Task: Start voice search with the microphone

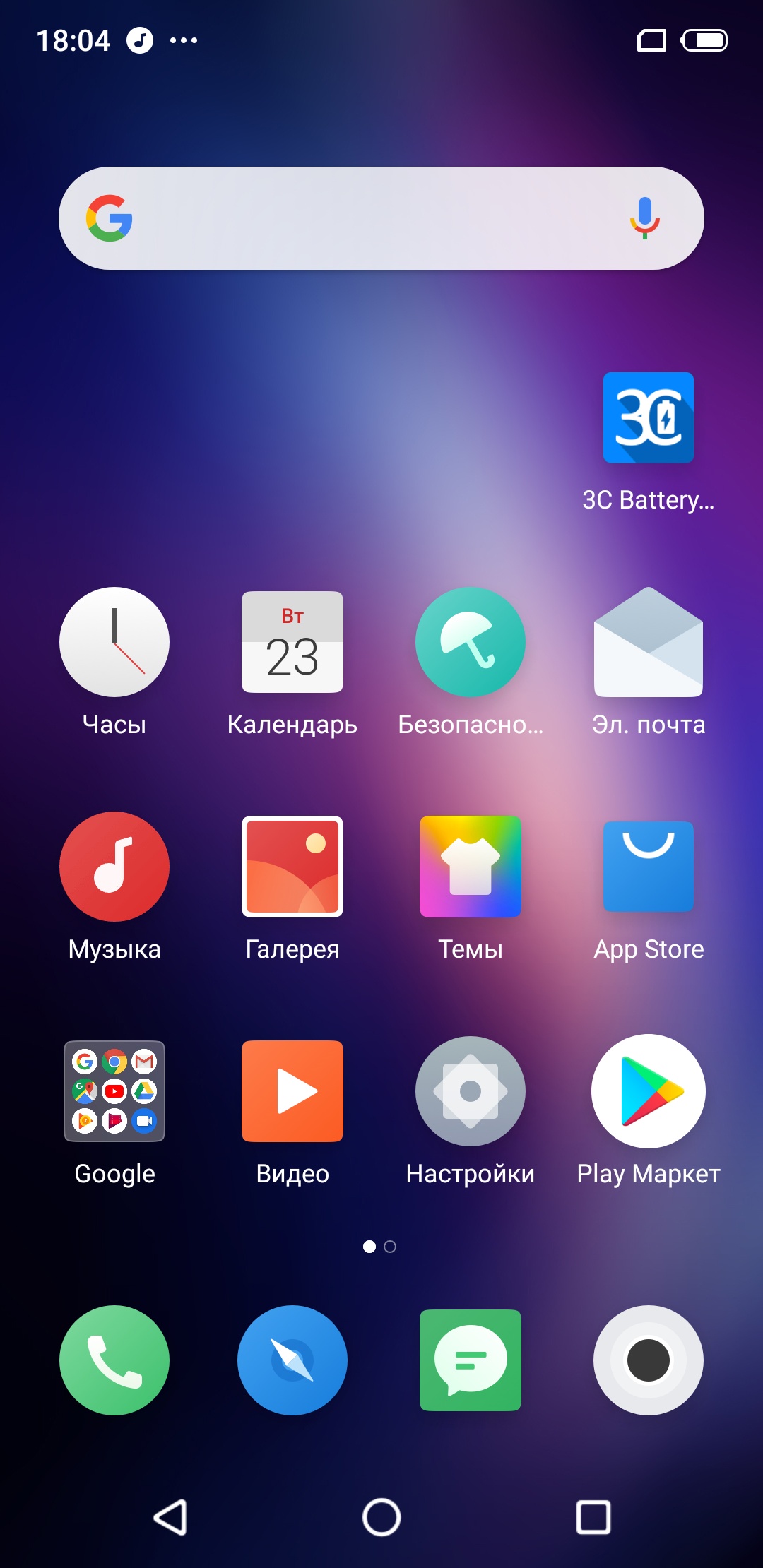Action: coord(644,218)
